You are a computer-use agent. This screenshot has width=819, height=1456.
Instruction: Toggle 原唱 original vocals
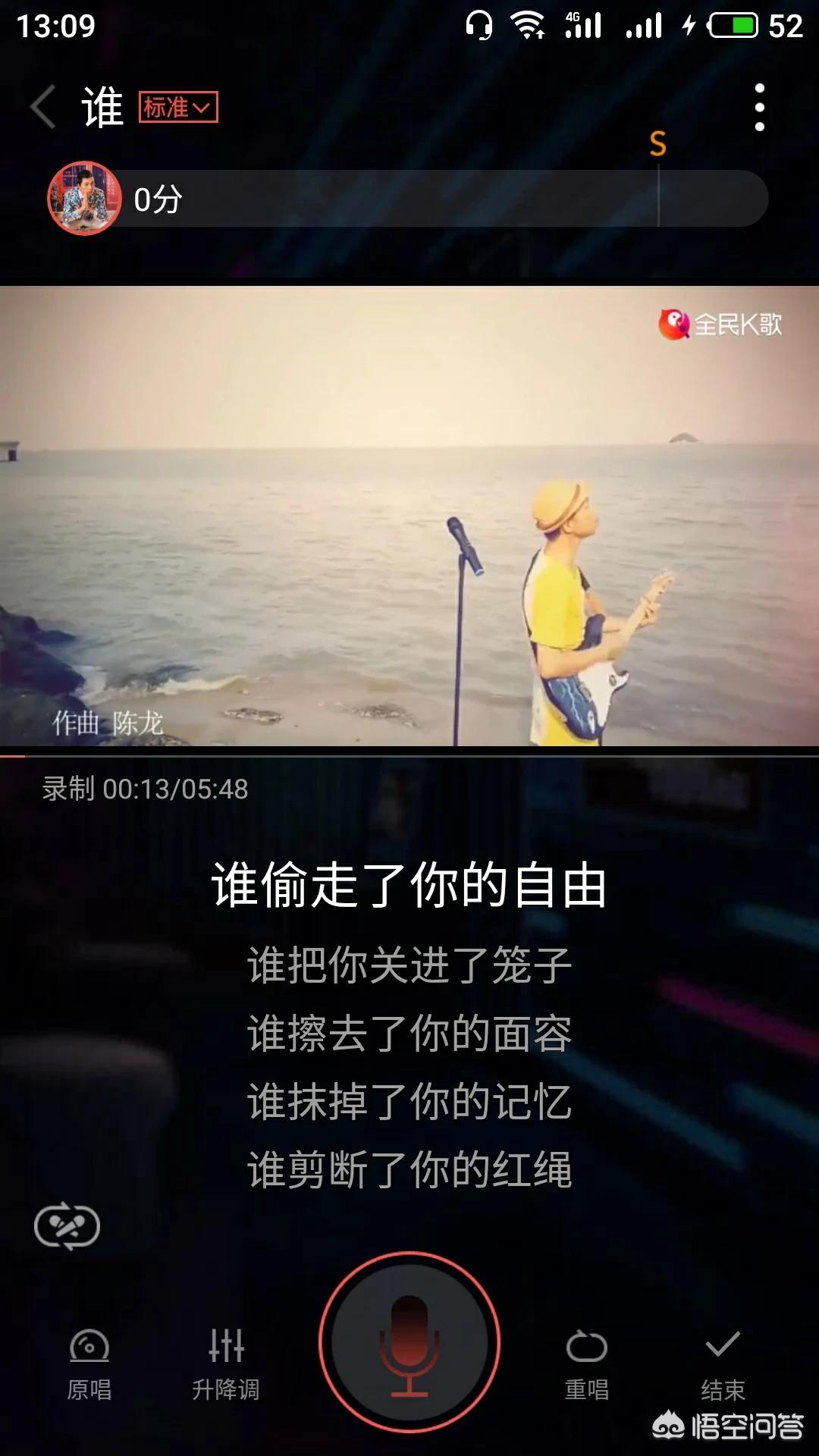point(89,1363)
